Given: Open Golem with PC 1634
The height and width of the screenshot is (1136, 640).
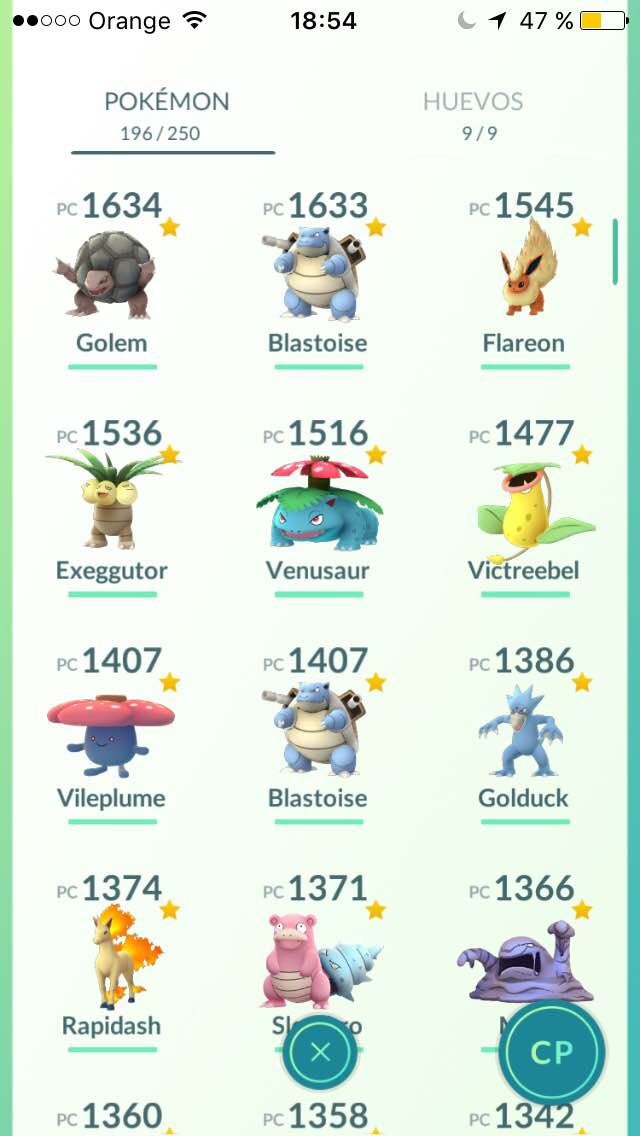Looking at the screenshot, I should [112, 276].
